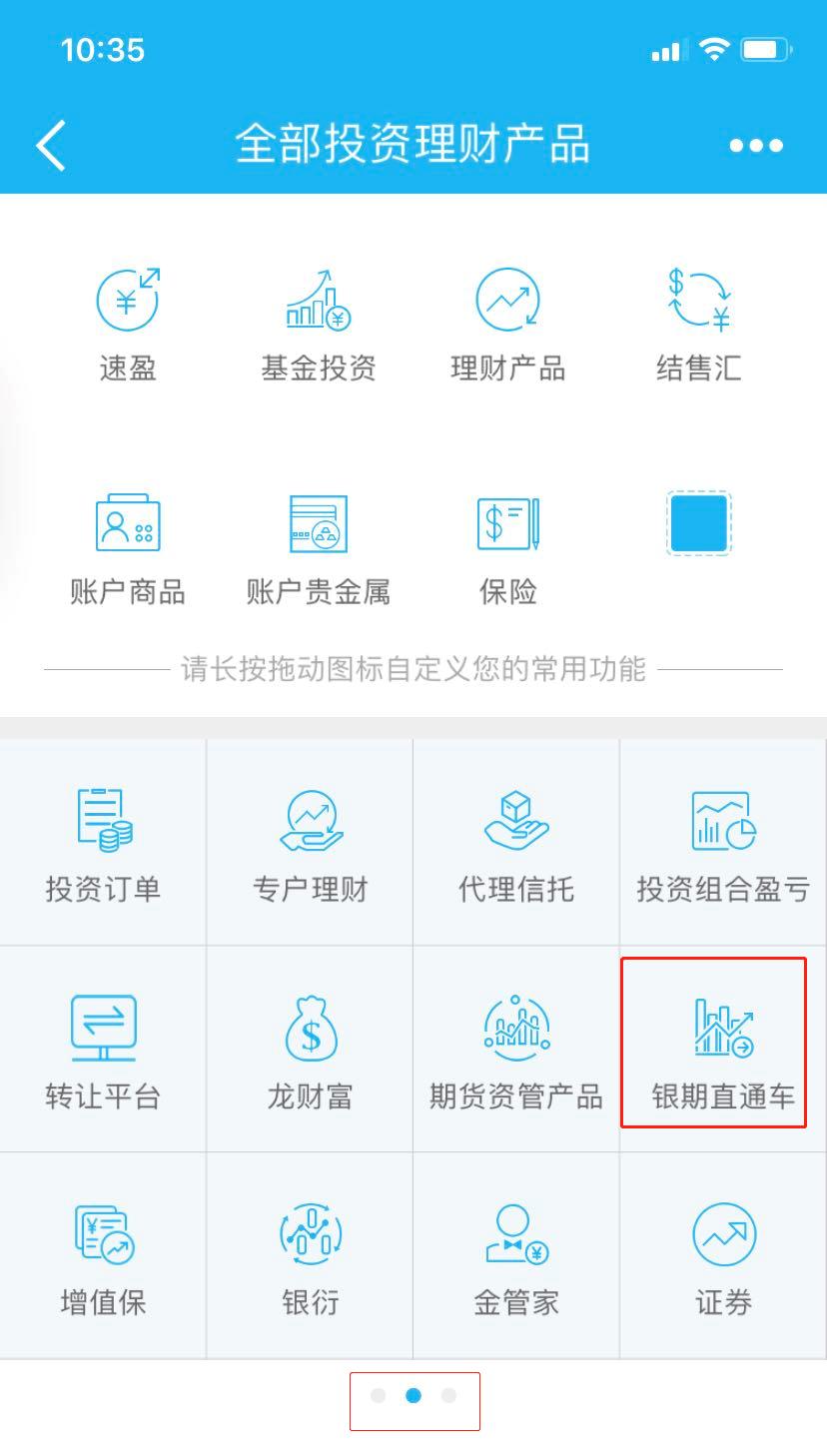Launch 账户贵金属 precious metals

[319, 547]
